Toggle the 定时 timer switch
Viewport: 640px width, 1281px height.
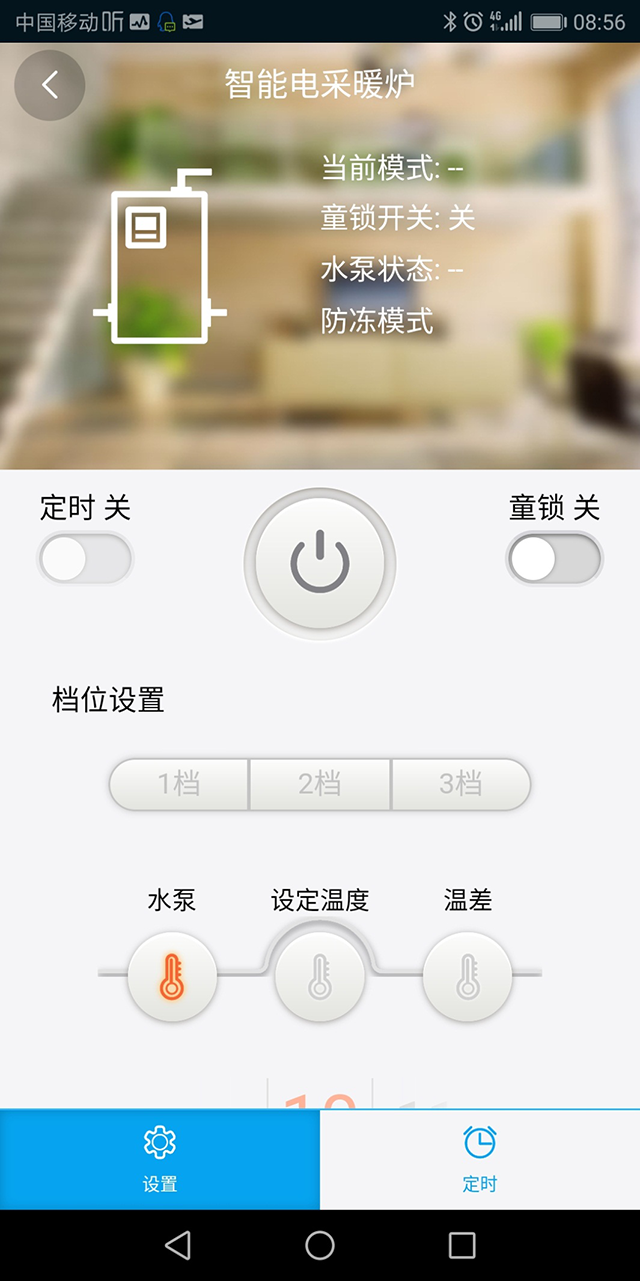click(x=85, y=559)
